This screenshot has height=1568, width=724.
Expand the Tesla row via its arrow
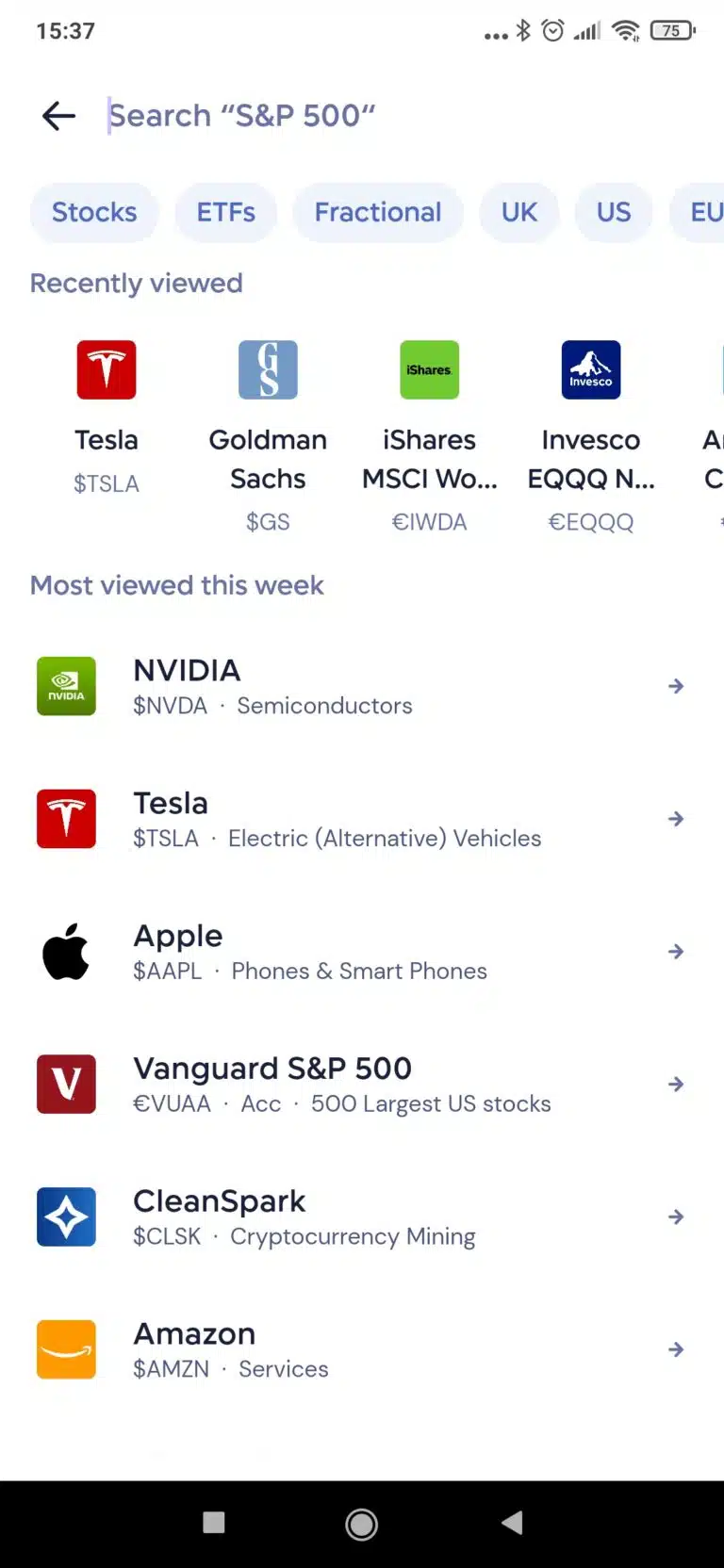coord(676,819)
